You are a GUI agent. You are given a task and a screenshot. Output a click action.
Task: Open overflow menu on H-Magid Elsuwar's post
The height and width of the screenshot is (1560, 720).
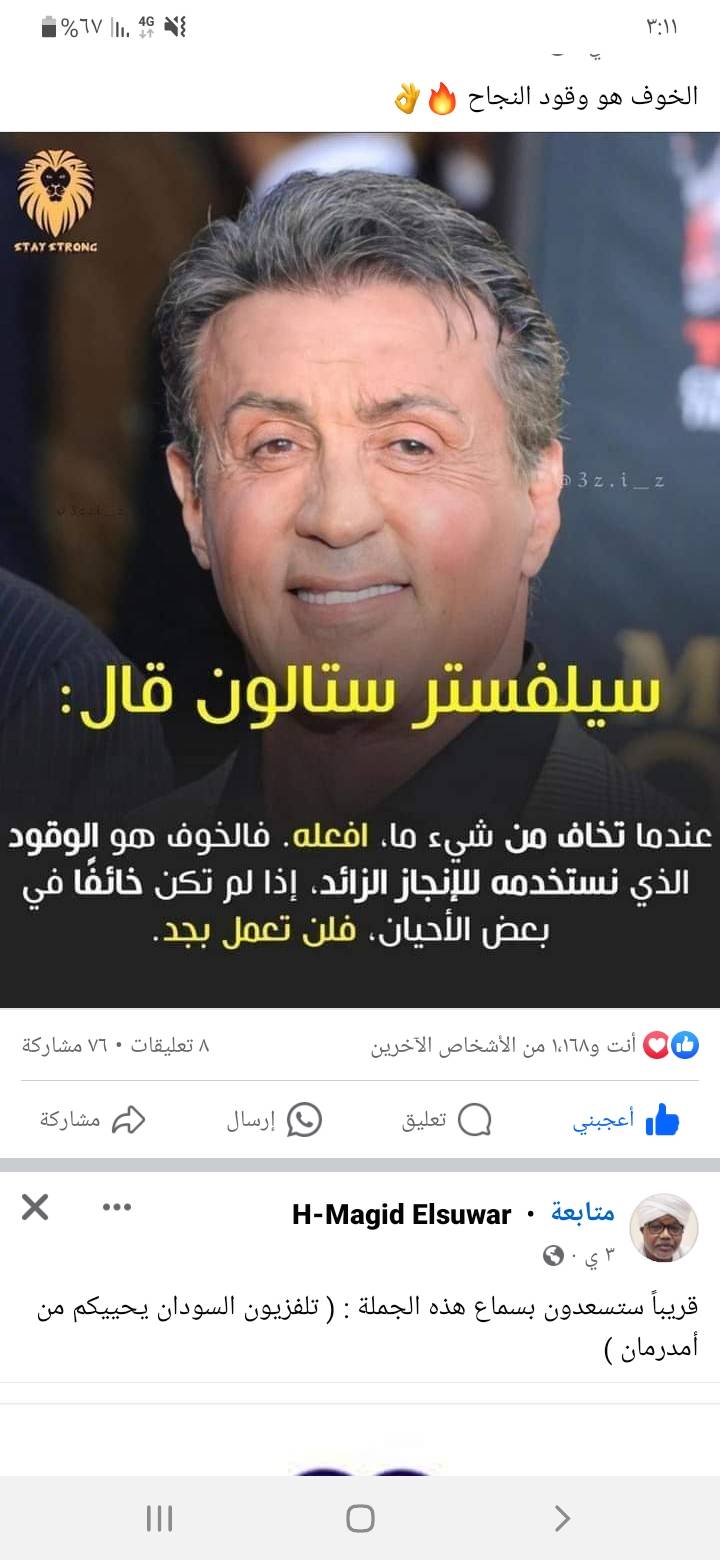(117, 1207)
